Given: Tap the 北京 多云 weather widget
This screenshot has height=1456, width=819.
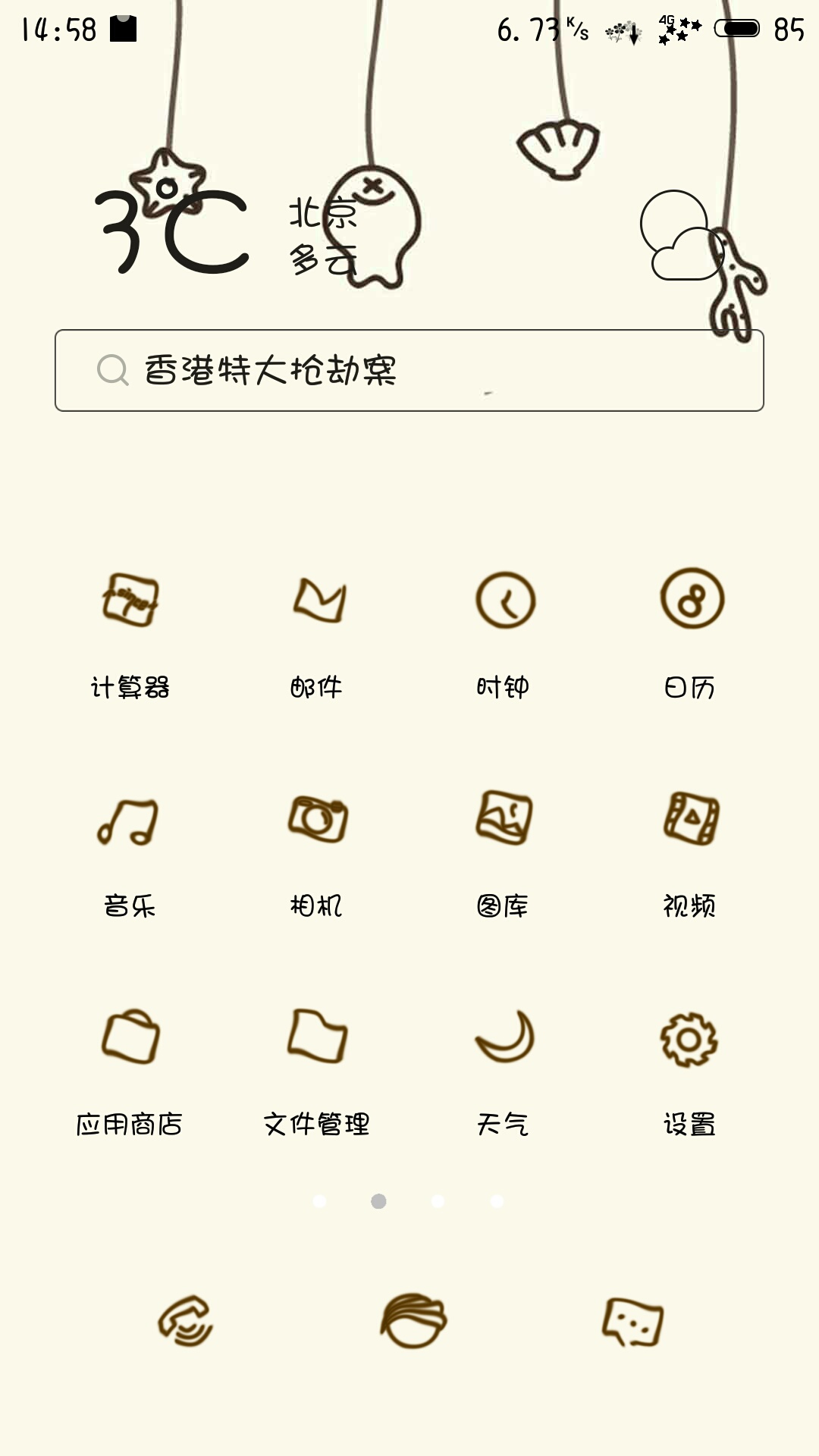Looking at the screenshot, I should tap(322, 235).
